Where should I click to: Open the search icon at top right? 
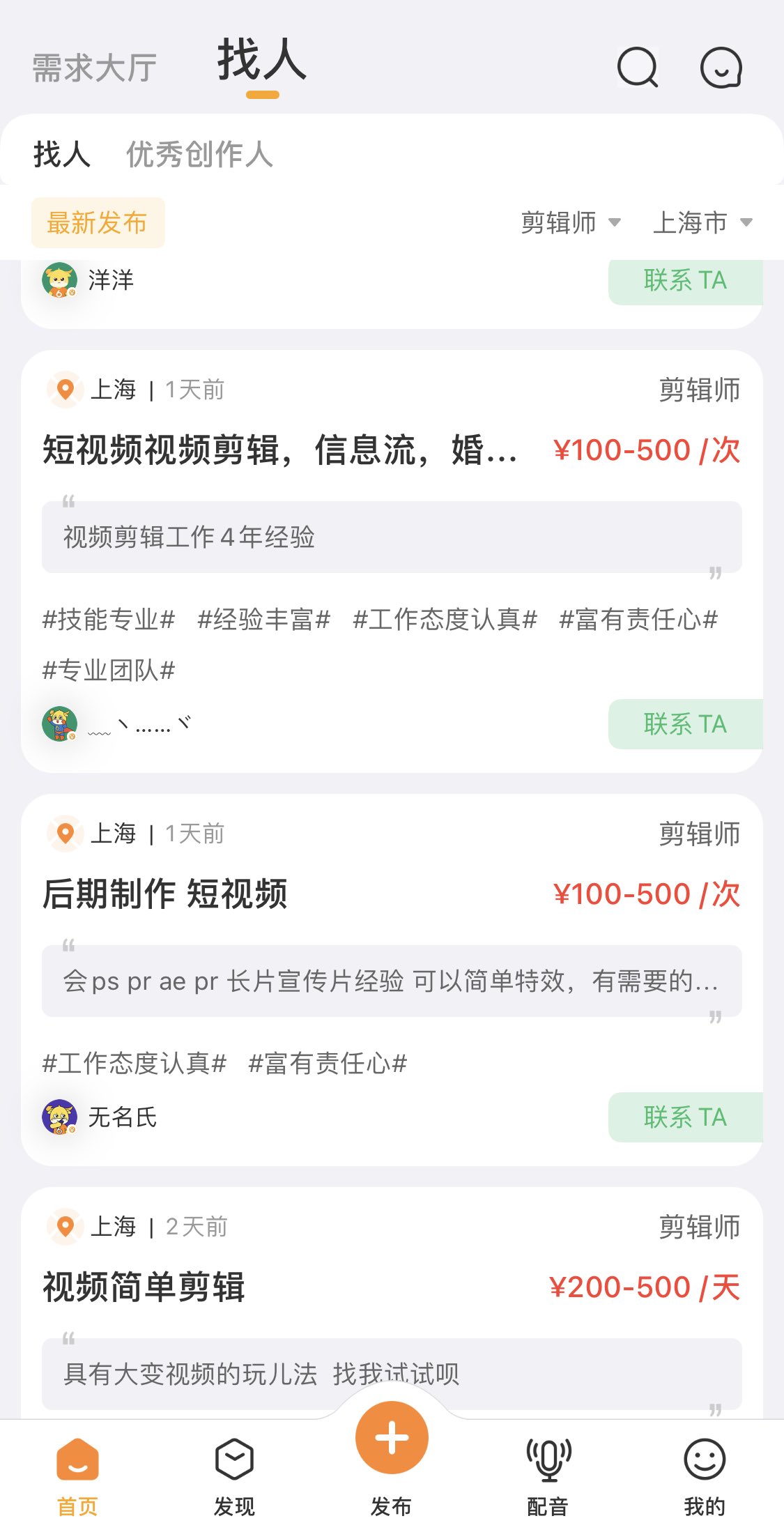[638, 68]
